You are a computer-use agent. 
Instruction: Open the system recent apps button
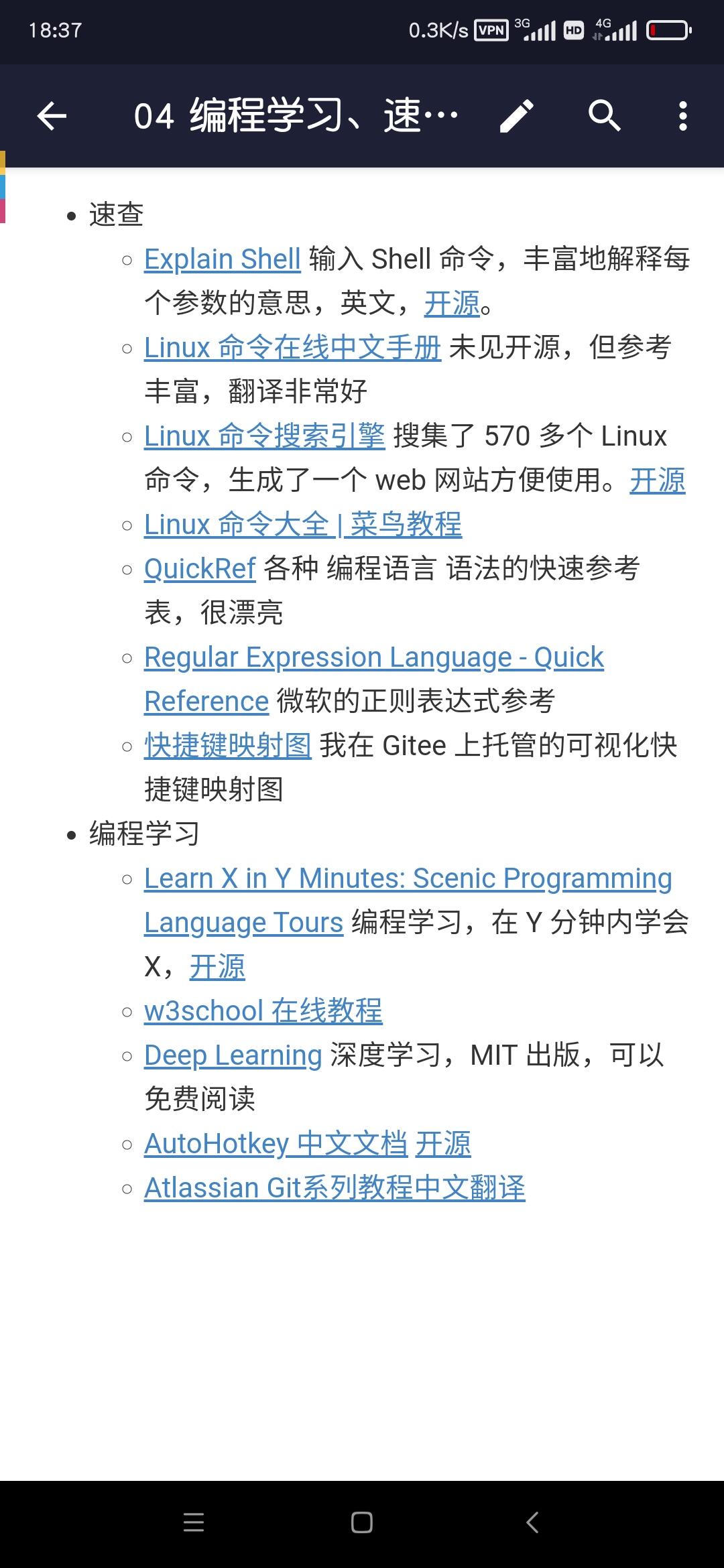tap(194, 1522)
